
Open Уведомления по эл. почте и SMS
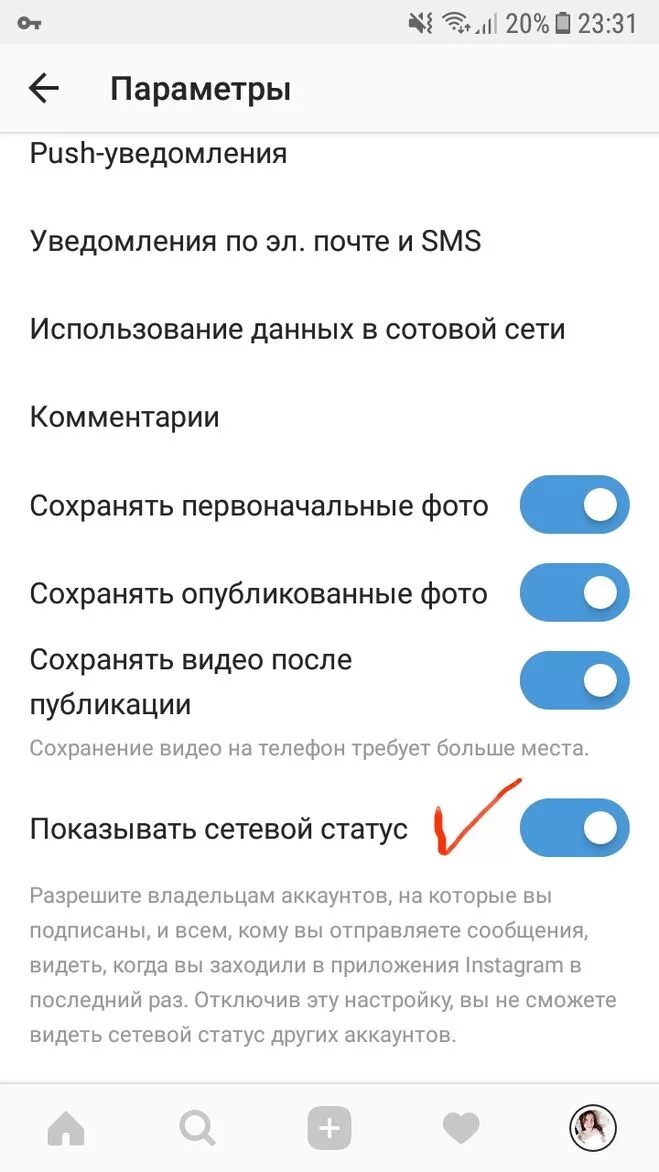330,241
